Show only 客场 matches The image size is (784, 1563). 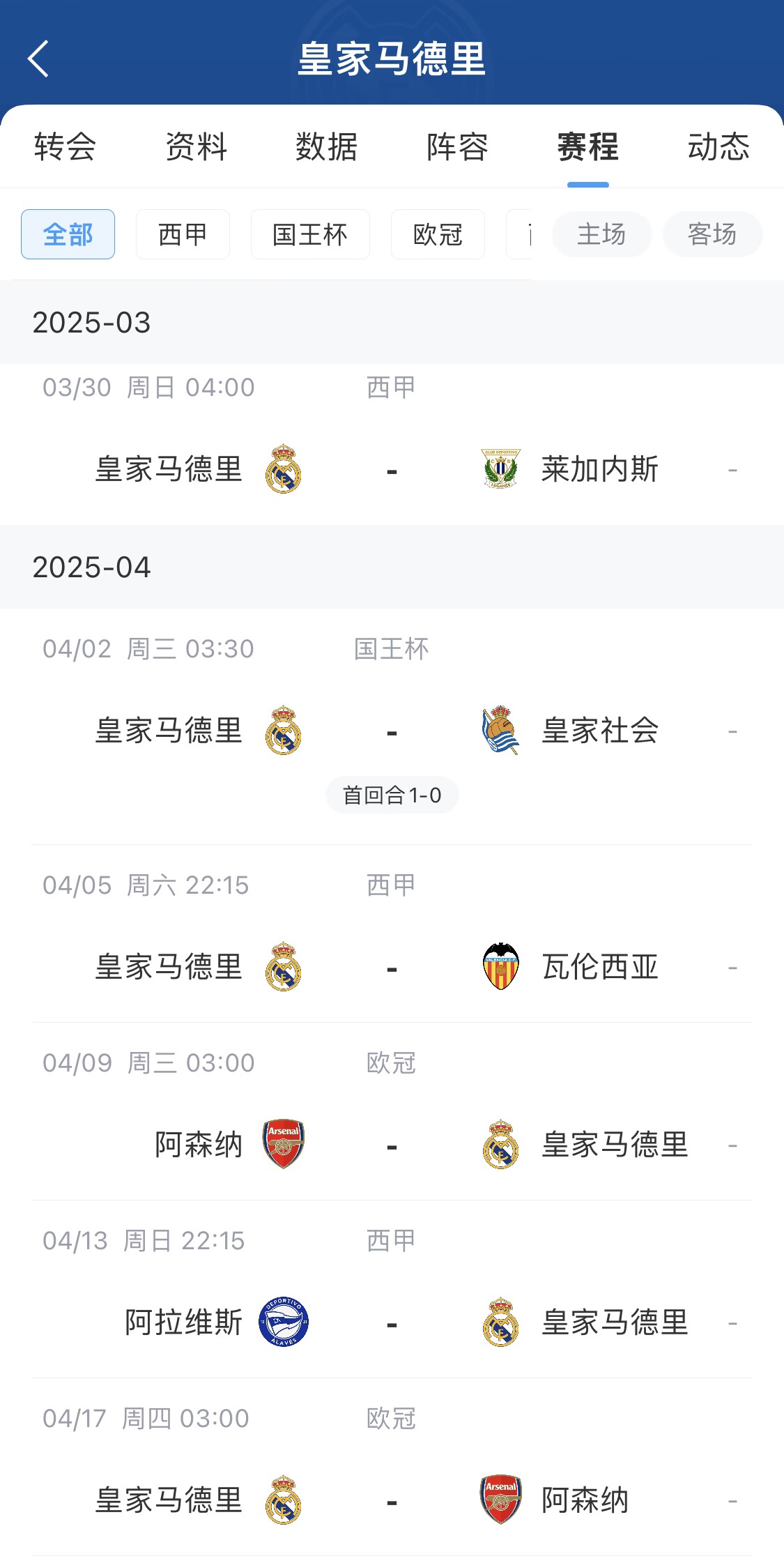pyautogui.click(x=712, y=234)
